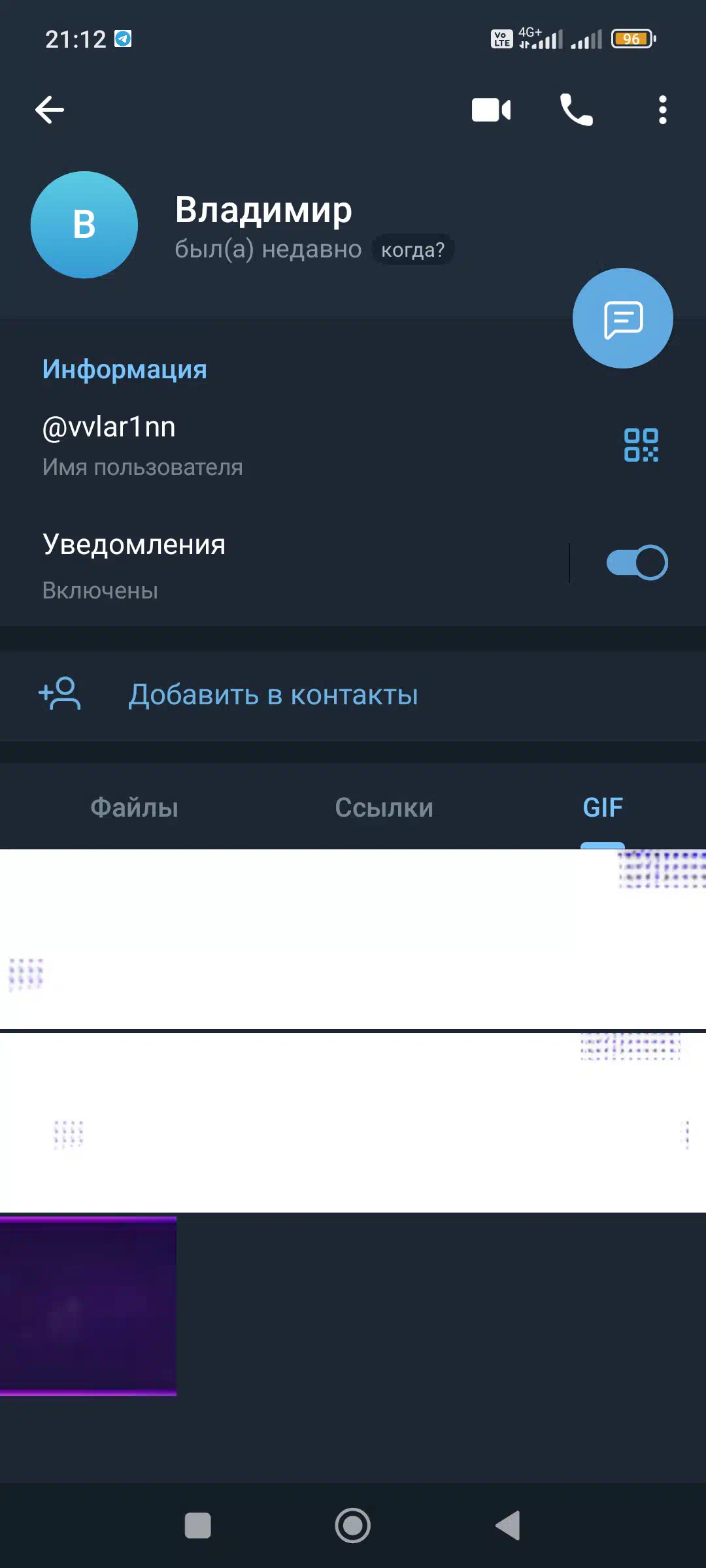This screenshot has width=706, height=1568.
Task: Toggle the Уведомления switch off
Action: click(637, 563)
